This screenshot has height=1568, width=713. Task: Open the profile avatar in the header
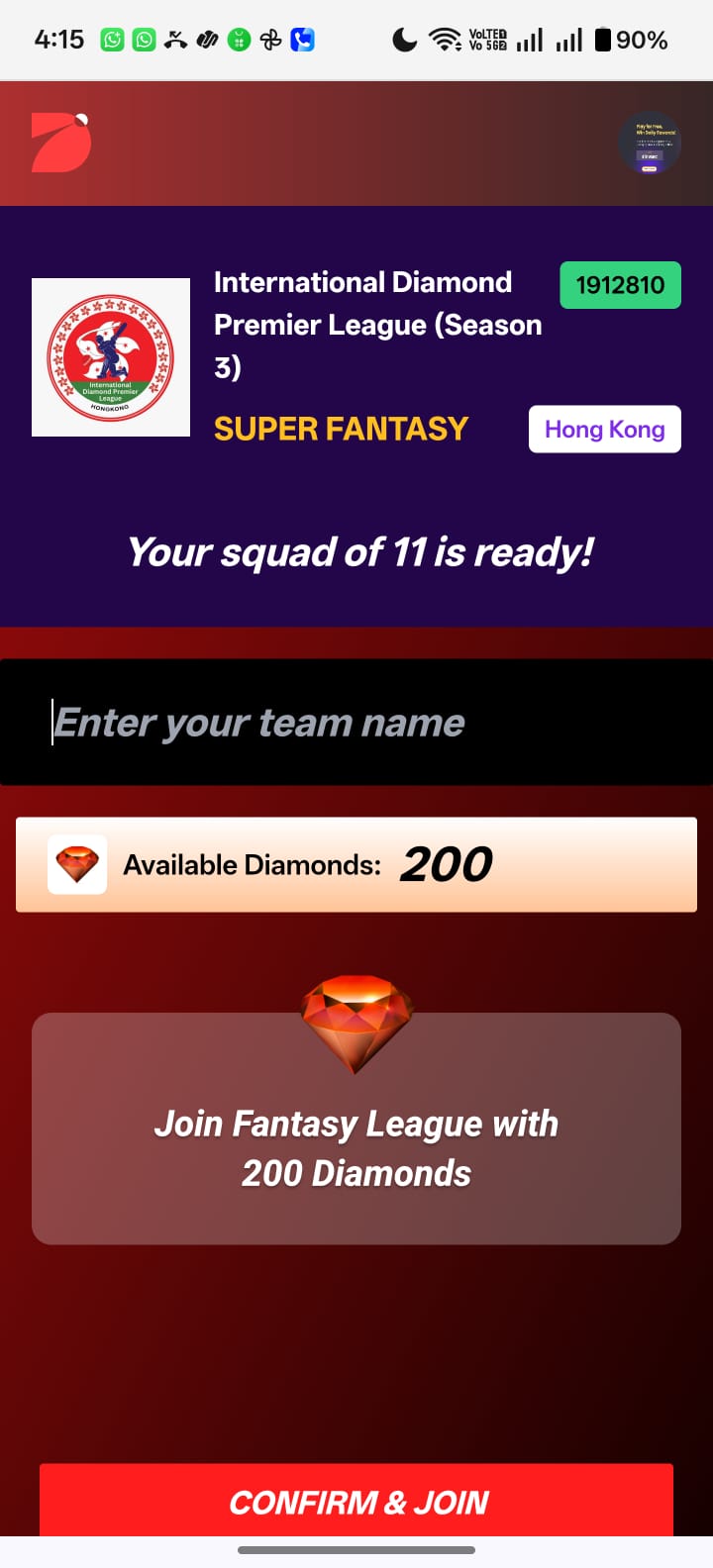[x=650, y=144]
